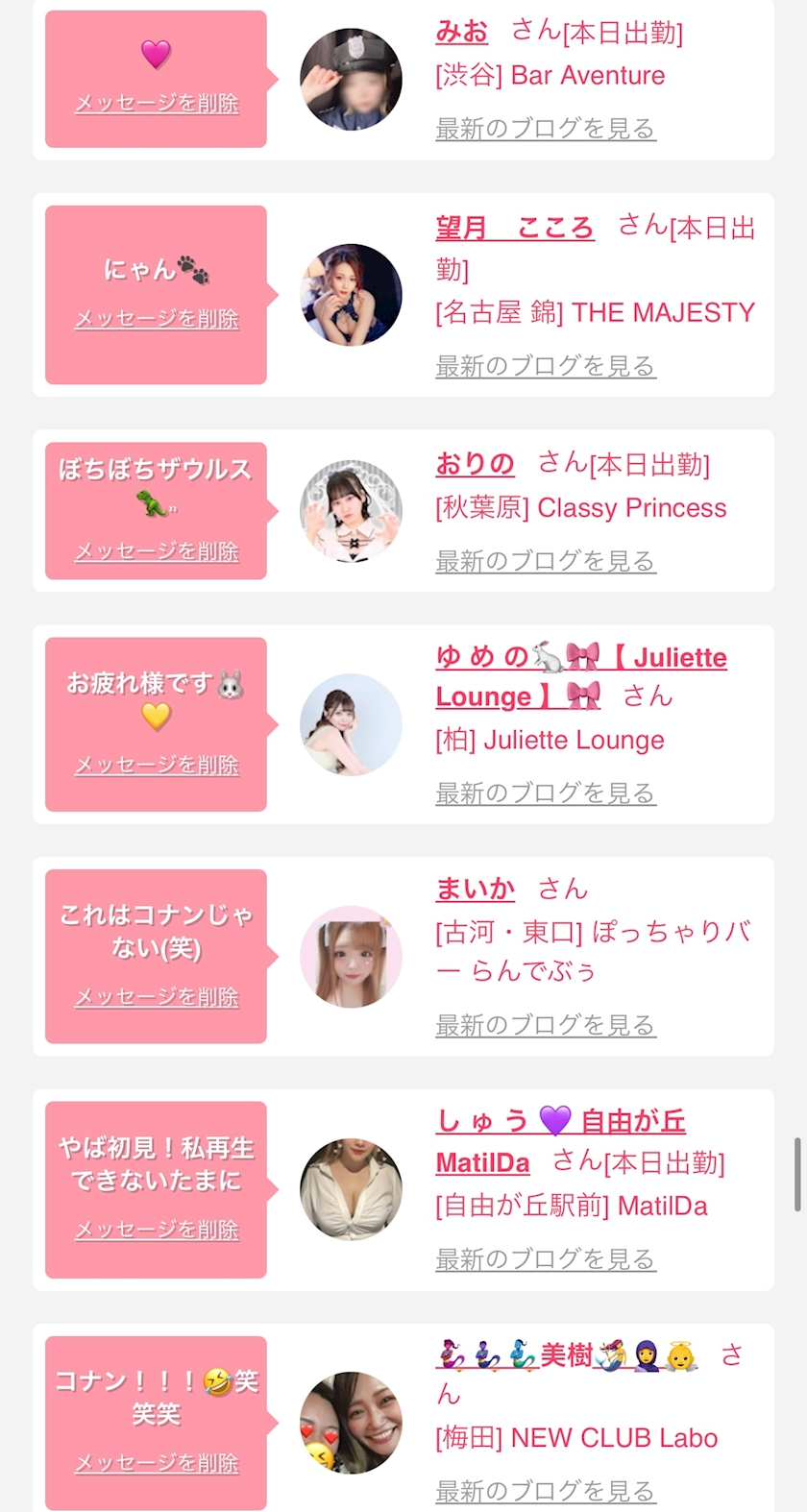Open まいか's profile link
The image size is (807, 1512).
point(475,889)
